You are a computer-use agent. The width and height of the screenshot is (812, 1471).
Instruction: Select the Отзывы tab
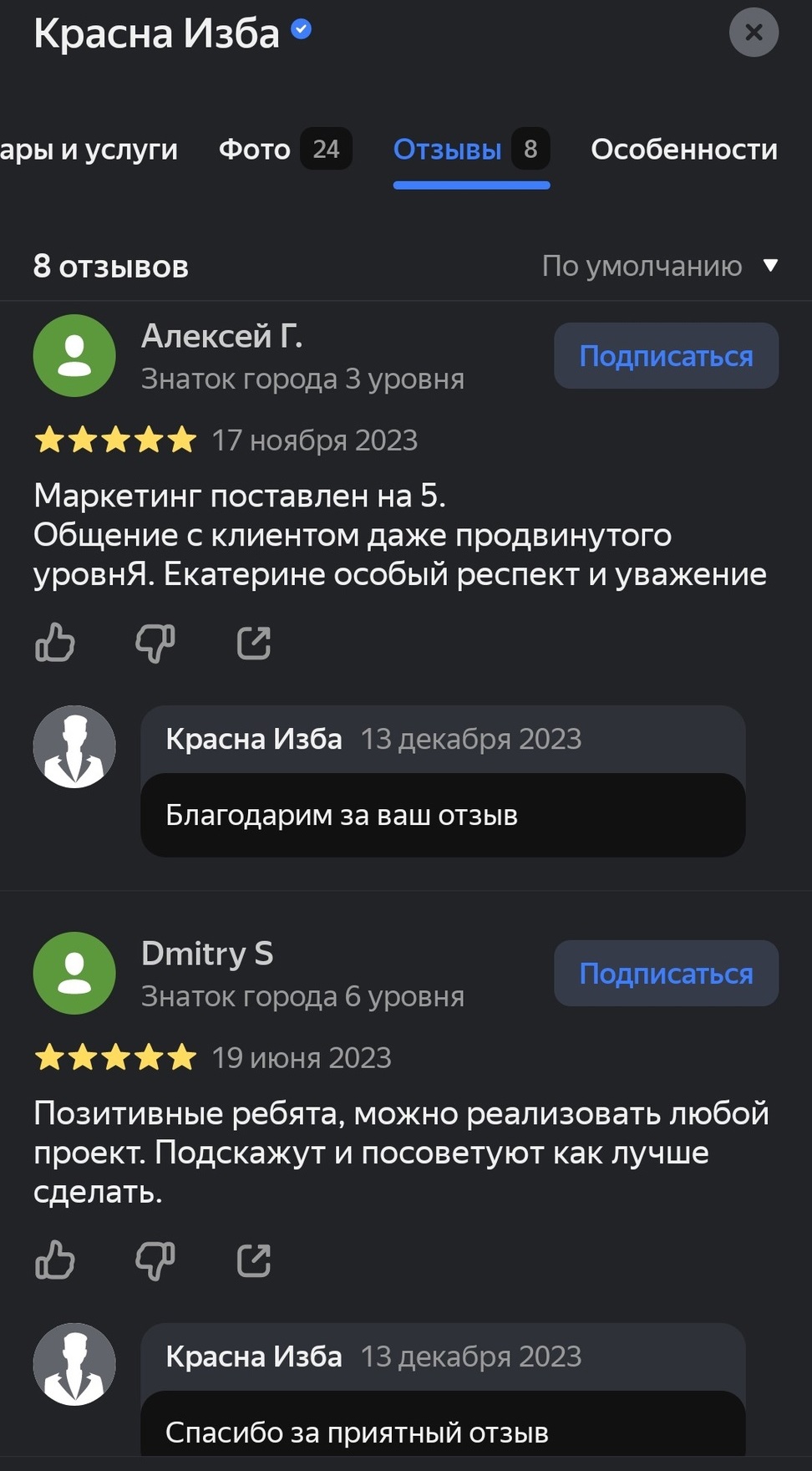(x=470, y=150)
